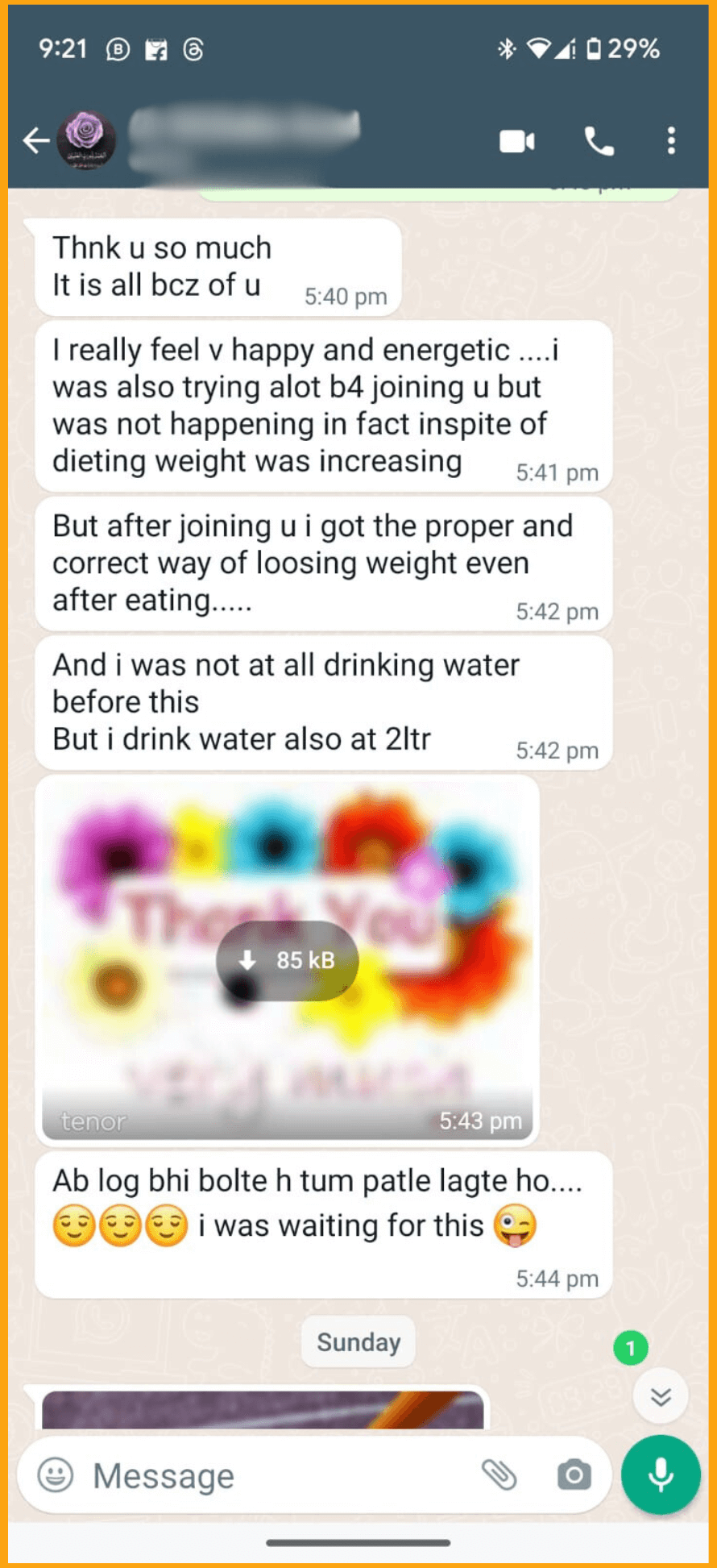Open the emoji picker
The width and height of the screenshot is (717, 1568).
coord(56,1475)
